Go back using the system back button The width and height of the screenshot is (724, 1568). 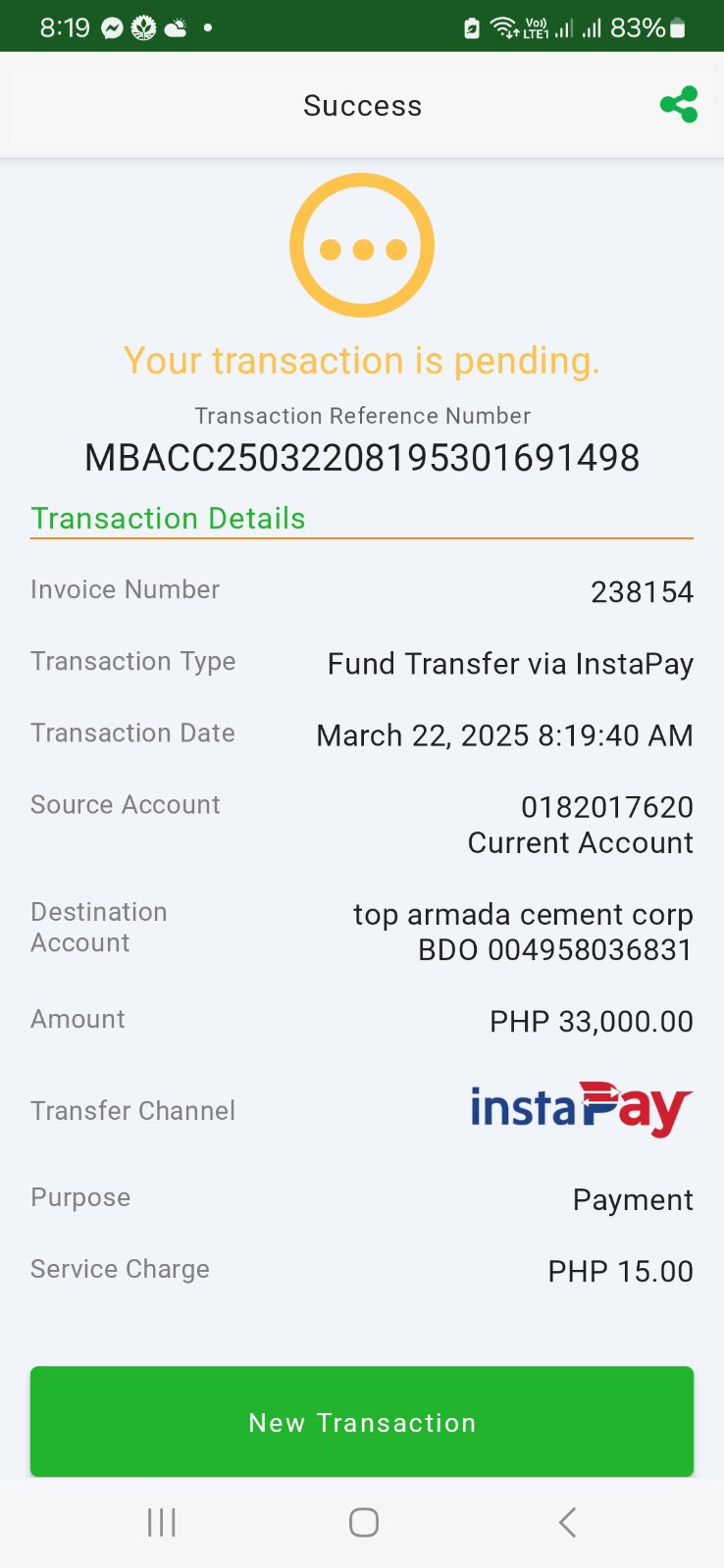566,1522
